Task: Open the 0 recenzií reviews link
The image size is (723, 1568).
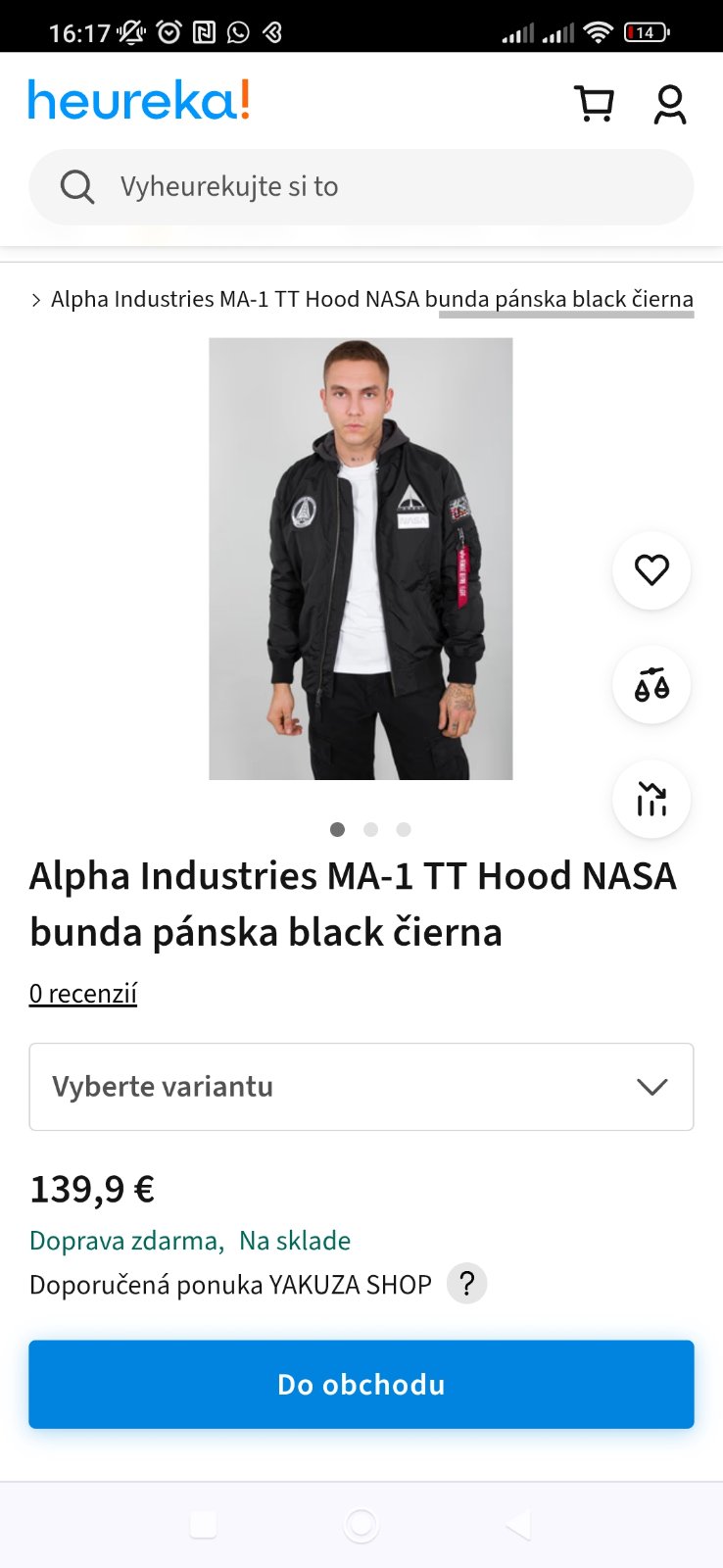Action: (x=83, y=994)
